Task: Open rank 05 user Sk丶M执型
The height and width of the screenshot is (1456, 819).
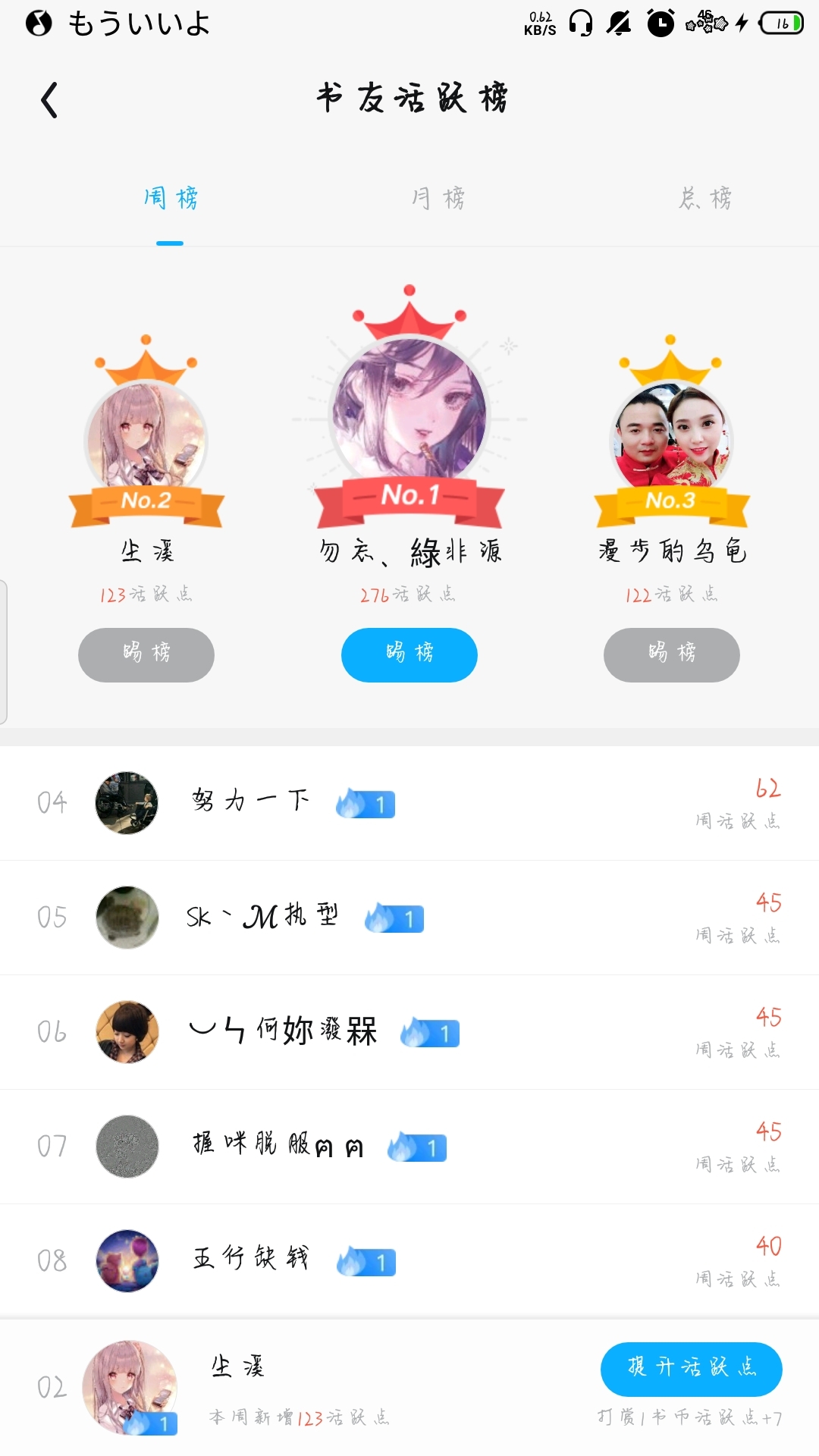Action: point(262,916)
